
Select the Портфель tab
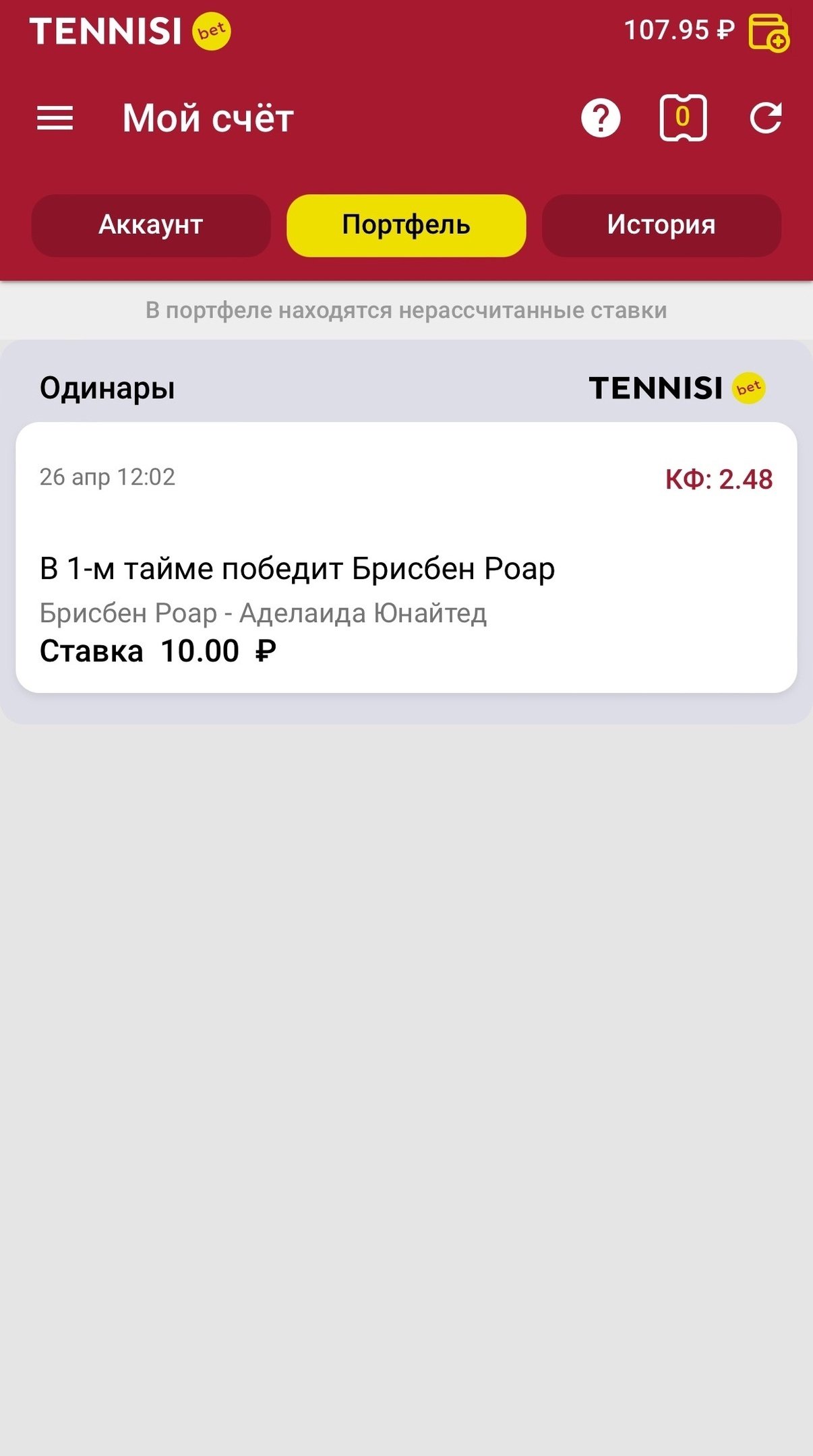pos(406,225)
